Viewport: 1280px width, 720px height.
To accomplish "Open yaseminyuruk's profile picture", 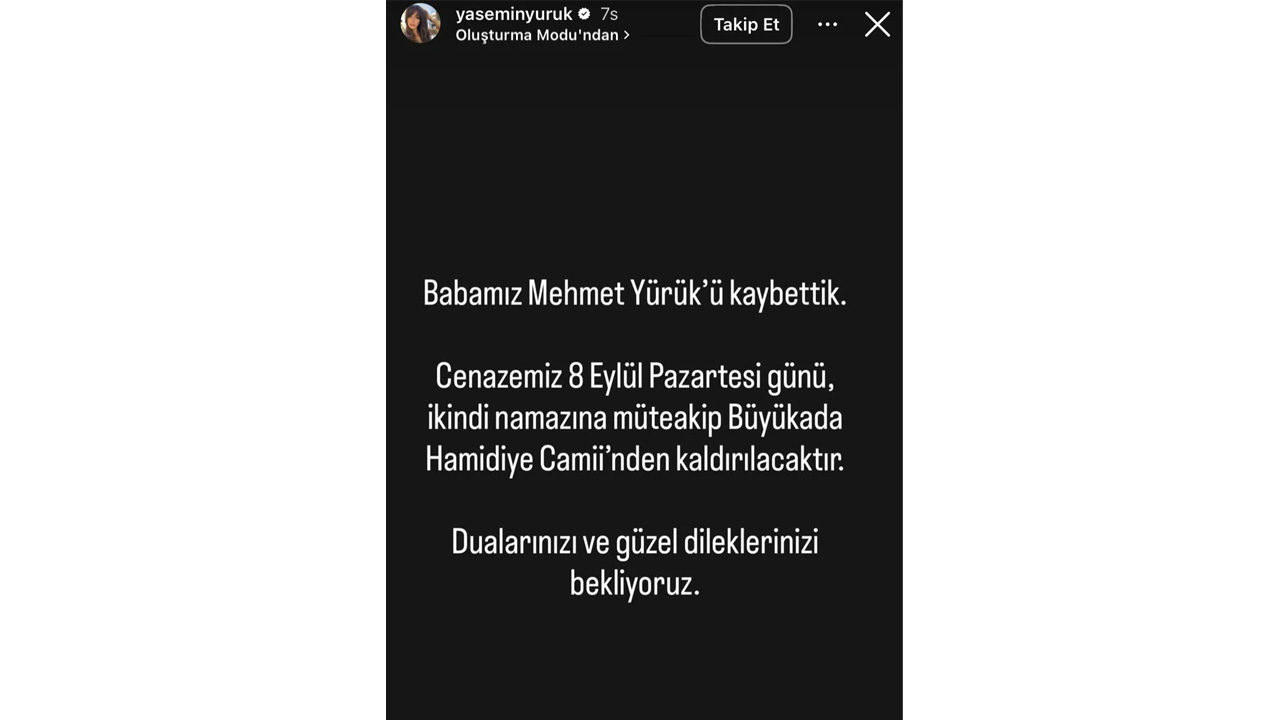I will (x=420, y=23).
